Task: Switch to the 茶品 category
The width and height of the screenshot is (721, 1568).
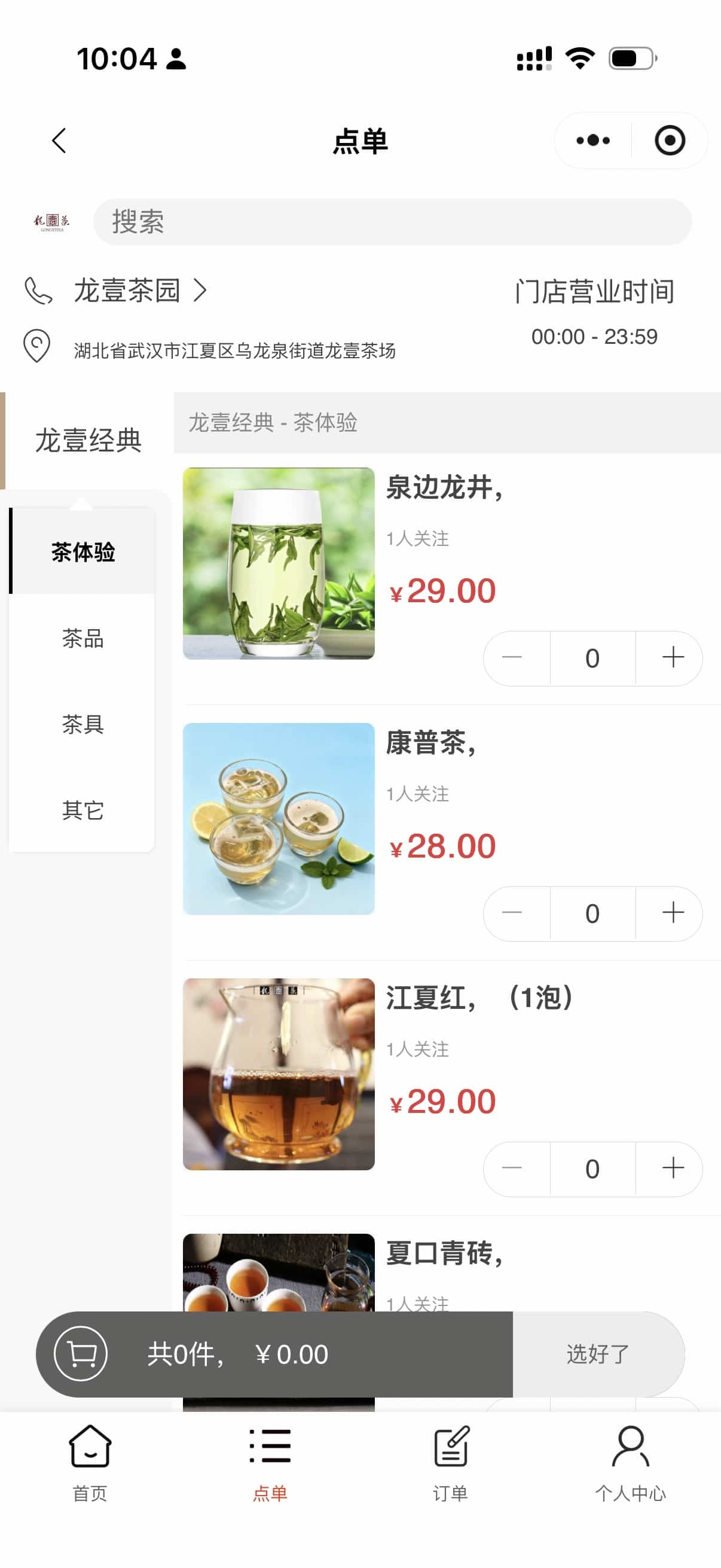Action: pos(83,638)
